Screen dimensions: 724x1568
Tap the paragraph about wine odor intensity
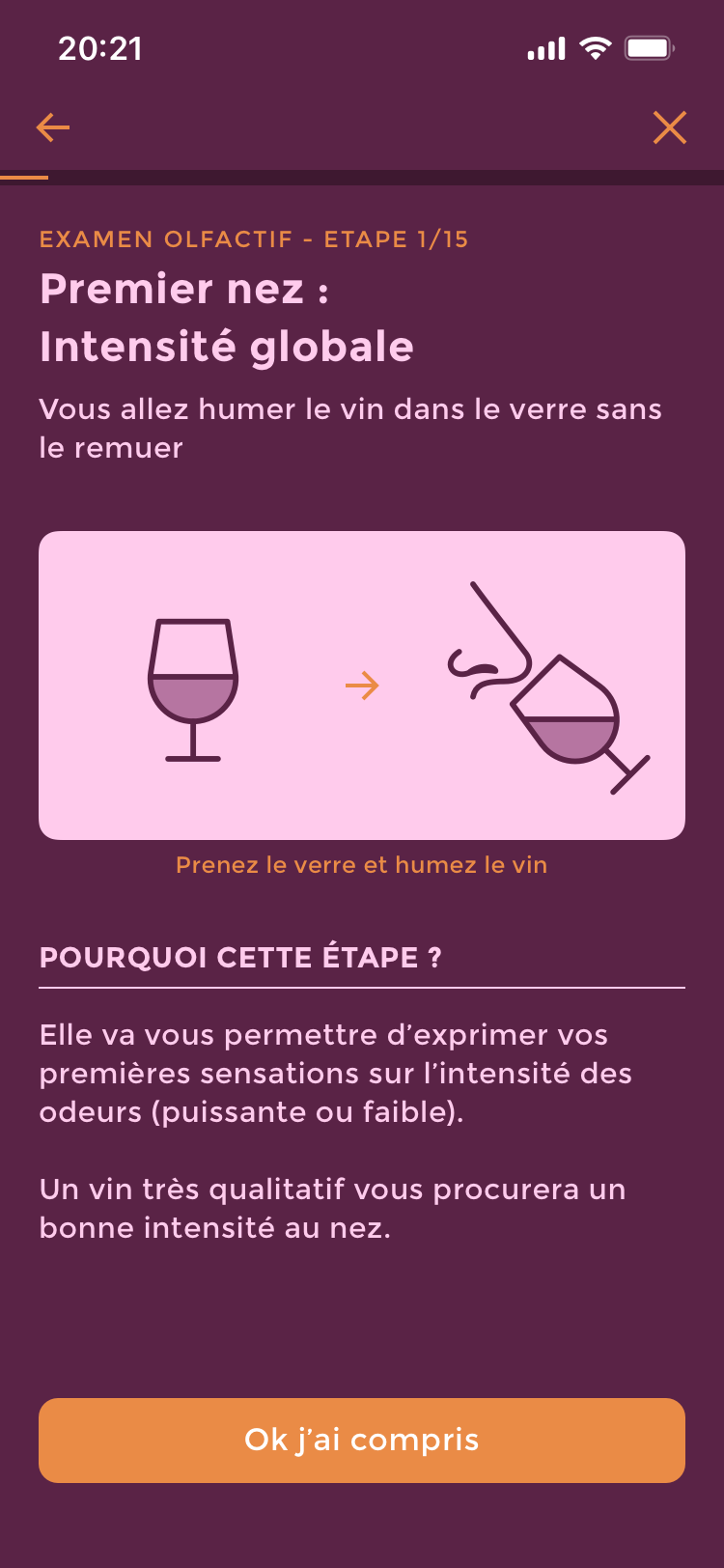pyautogui.click(x=334, y=1072)
